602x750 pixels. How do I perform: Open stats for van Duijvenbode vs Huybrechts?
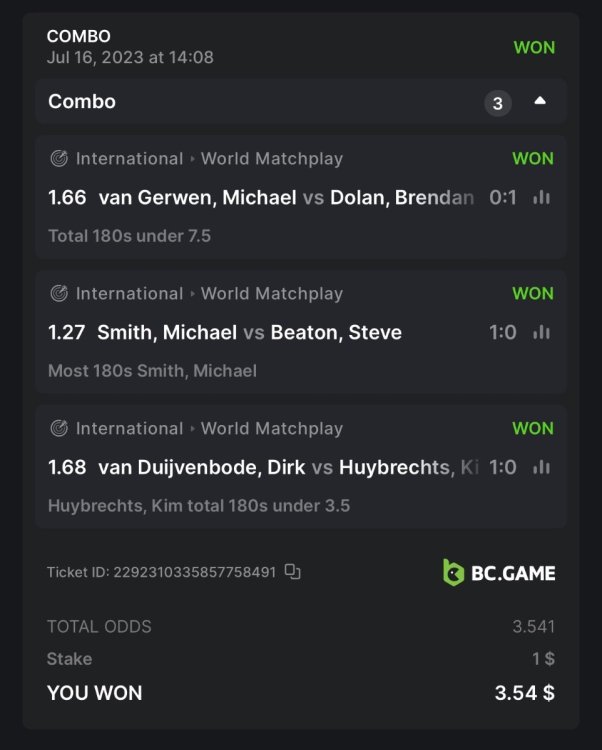pos(542,467)
